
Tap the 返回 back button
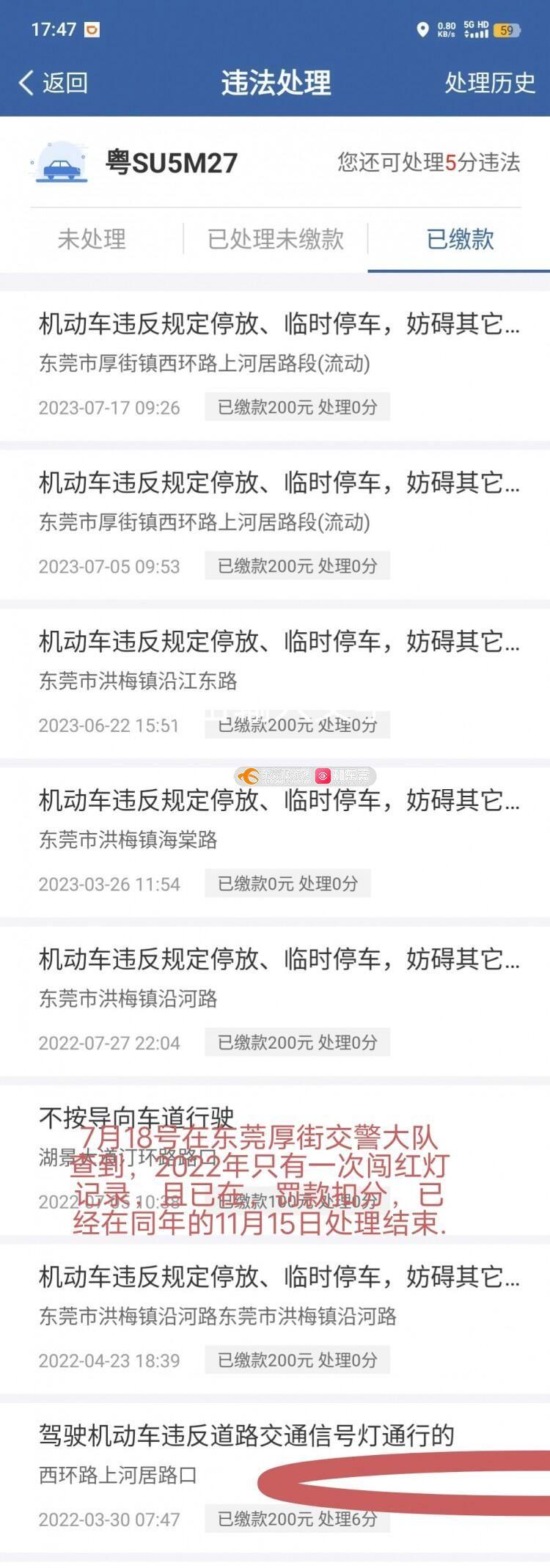click(x=53, y=83)
